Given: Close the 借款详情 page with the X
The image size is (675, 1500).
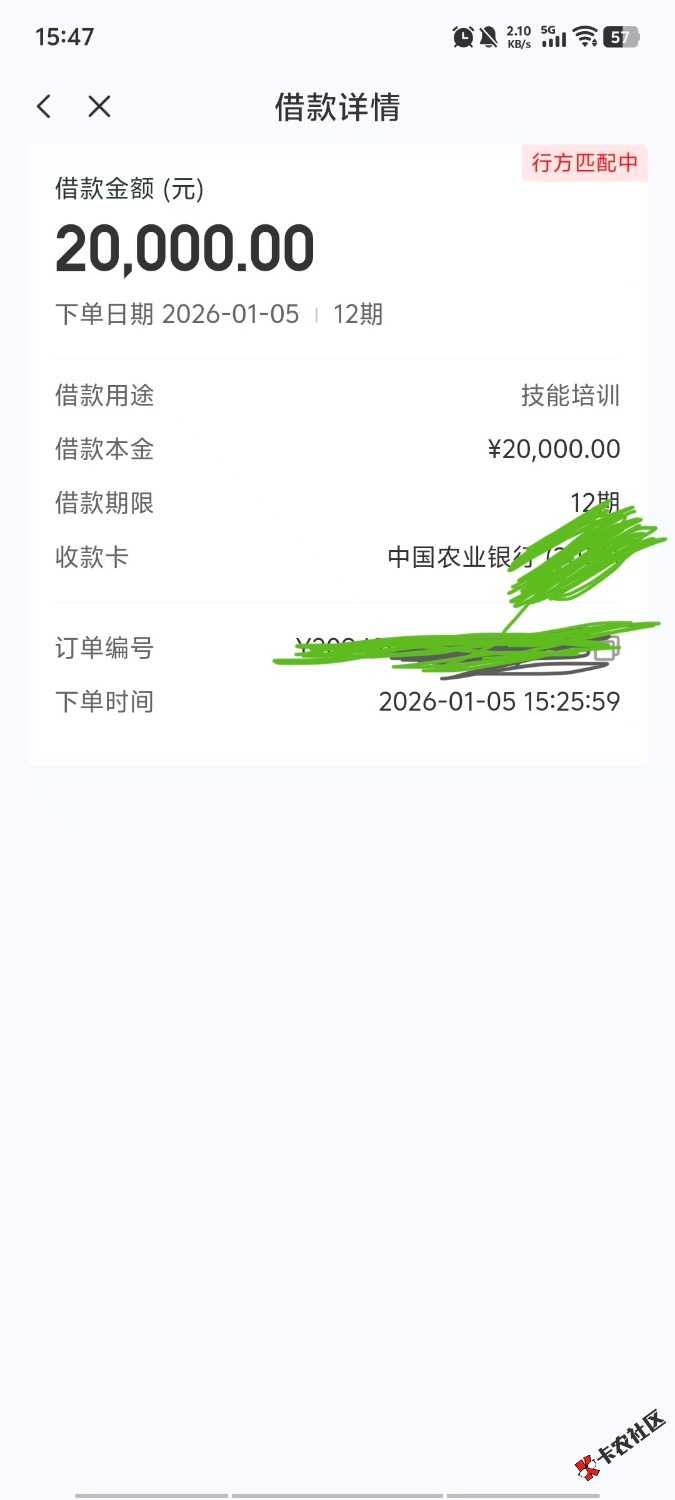Looking at the screenshot, I should tap(99, 107).
